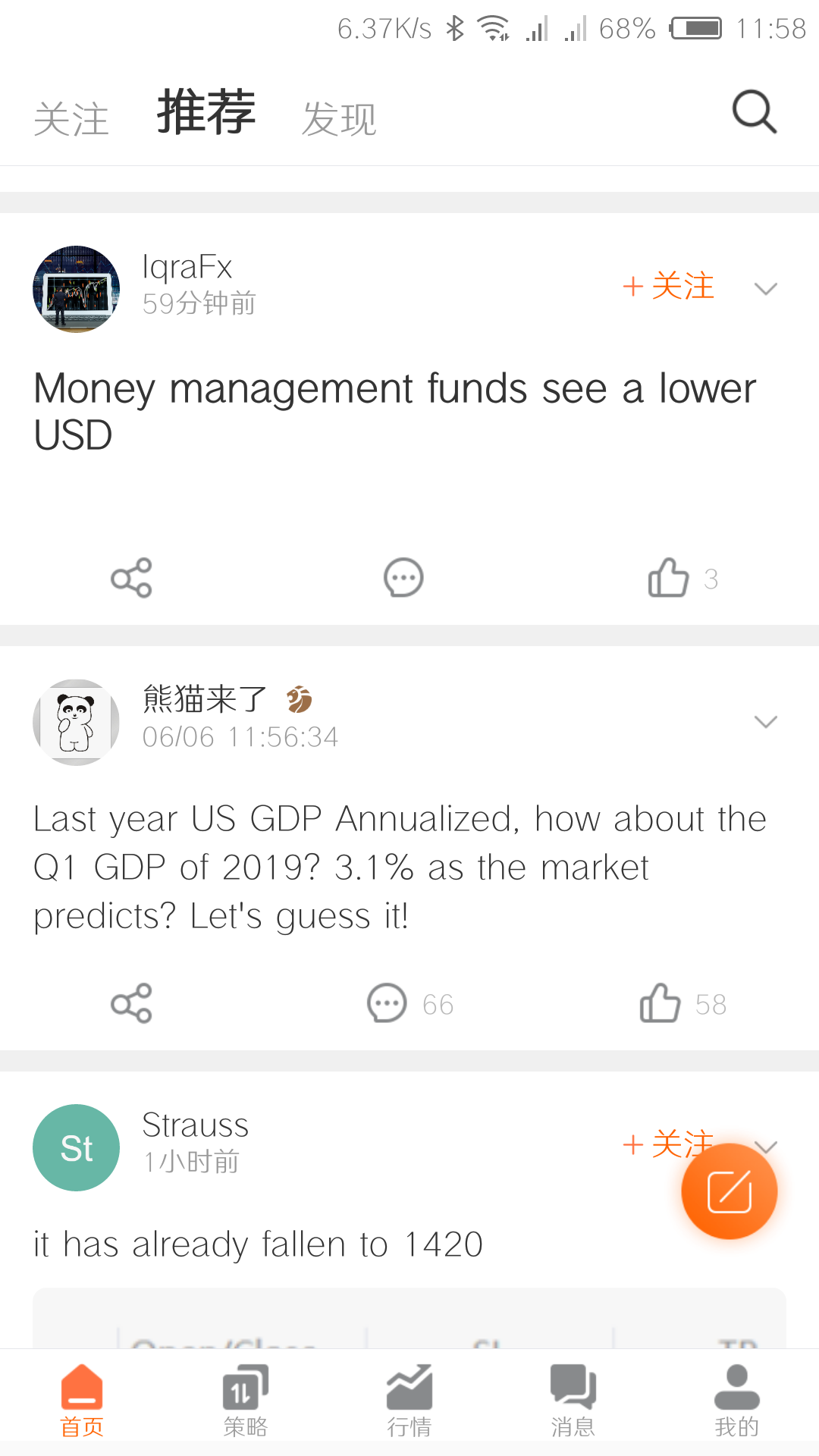Open Strauss's profile avatar
819x1456 pixels.
coord(77,1147)
